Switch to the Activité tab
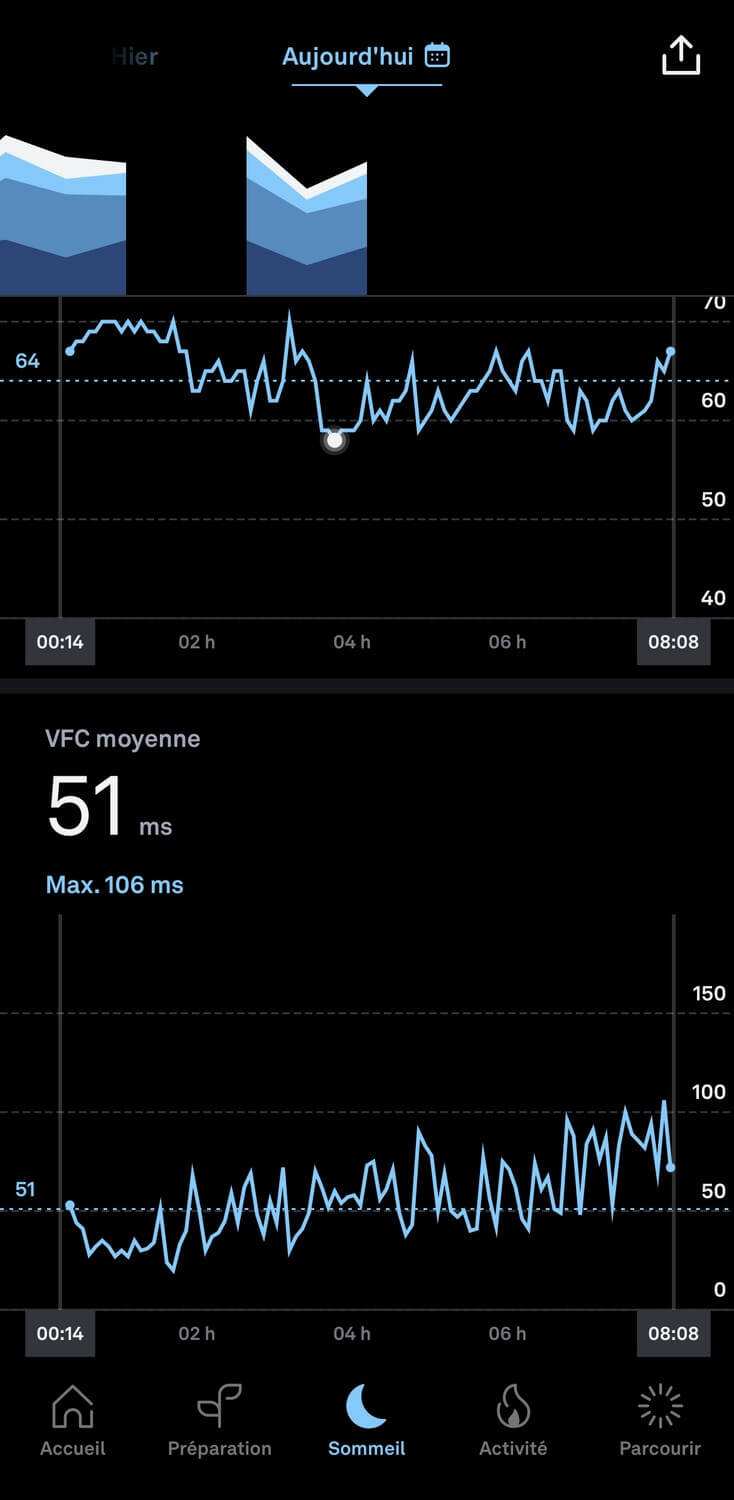 pos(513,1421)
